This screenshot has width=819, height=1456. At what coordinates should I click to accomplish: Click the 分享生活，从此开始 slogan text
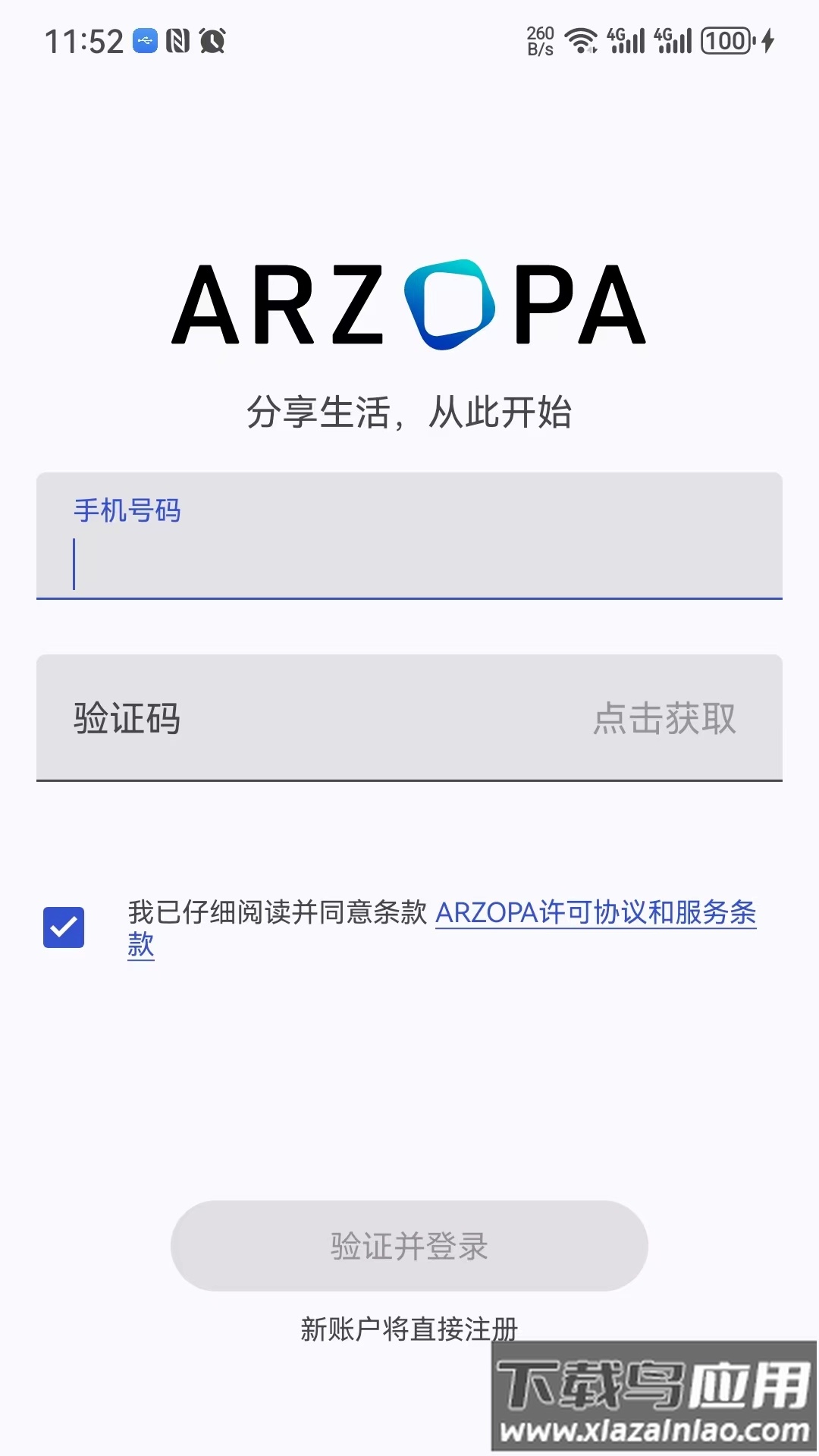(x=409, y=413)
